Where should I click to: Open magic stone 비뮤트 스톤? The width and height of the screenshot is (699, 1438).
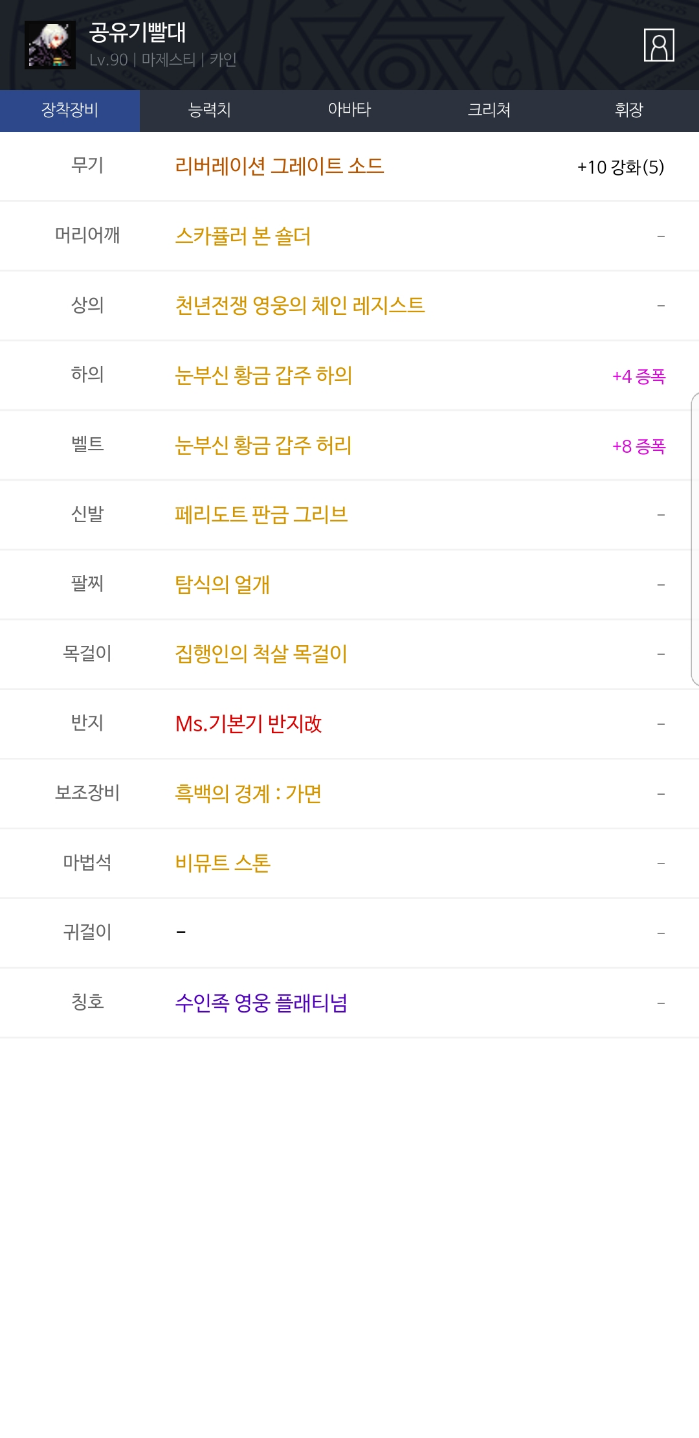(222, 863)
